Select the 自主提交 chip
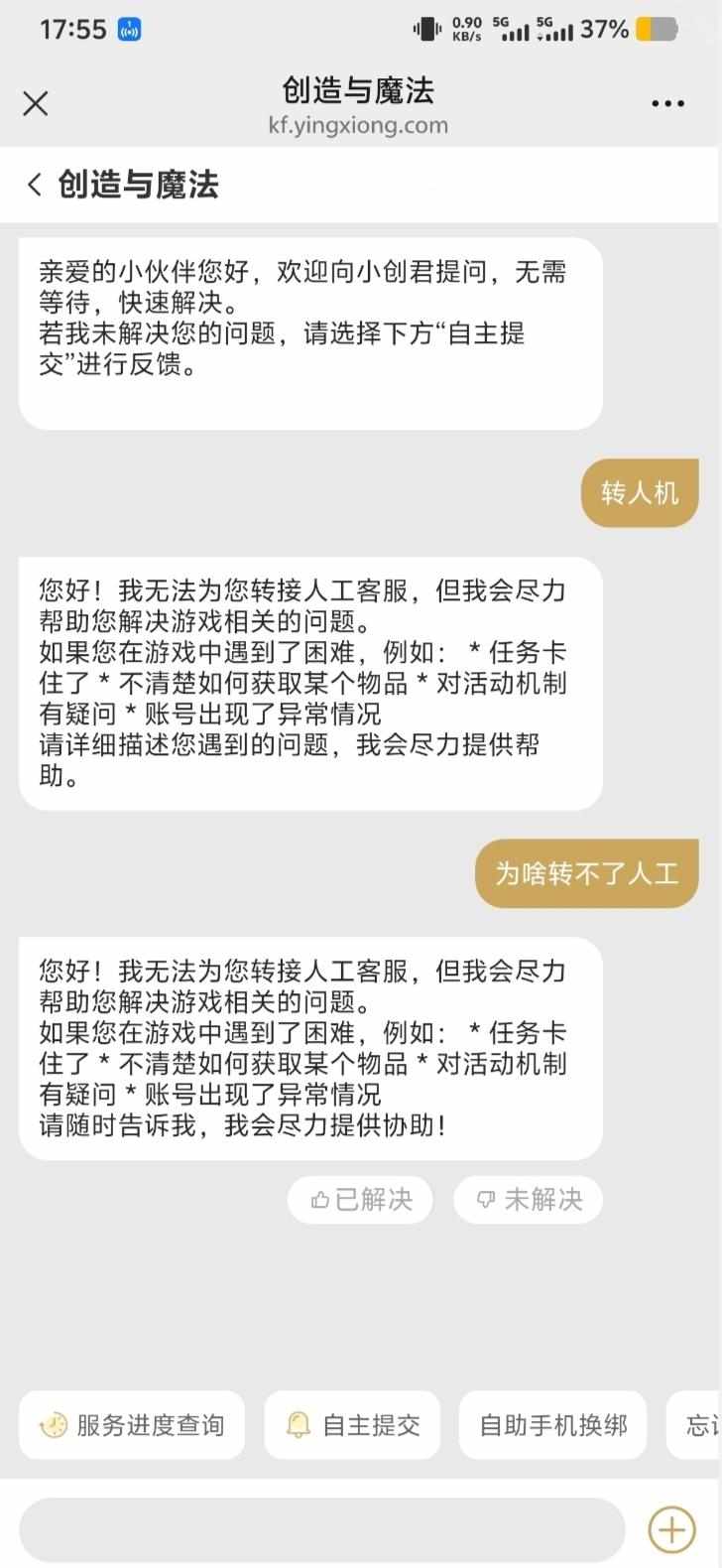Screen dimensions: 722x1568 [352, 1425]
